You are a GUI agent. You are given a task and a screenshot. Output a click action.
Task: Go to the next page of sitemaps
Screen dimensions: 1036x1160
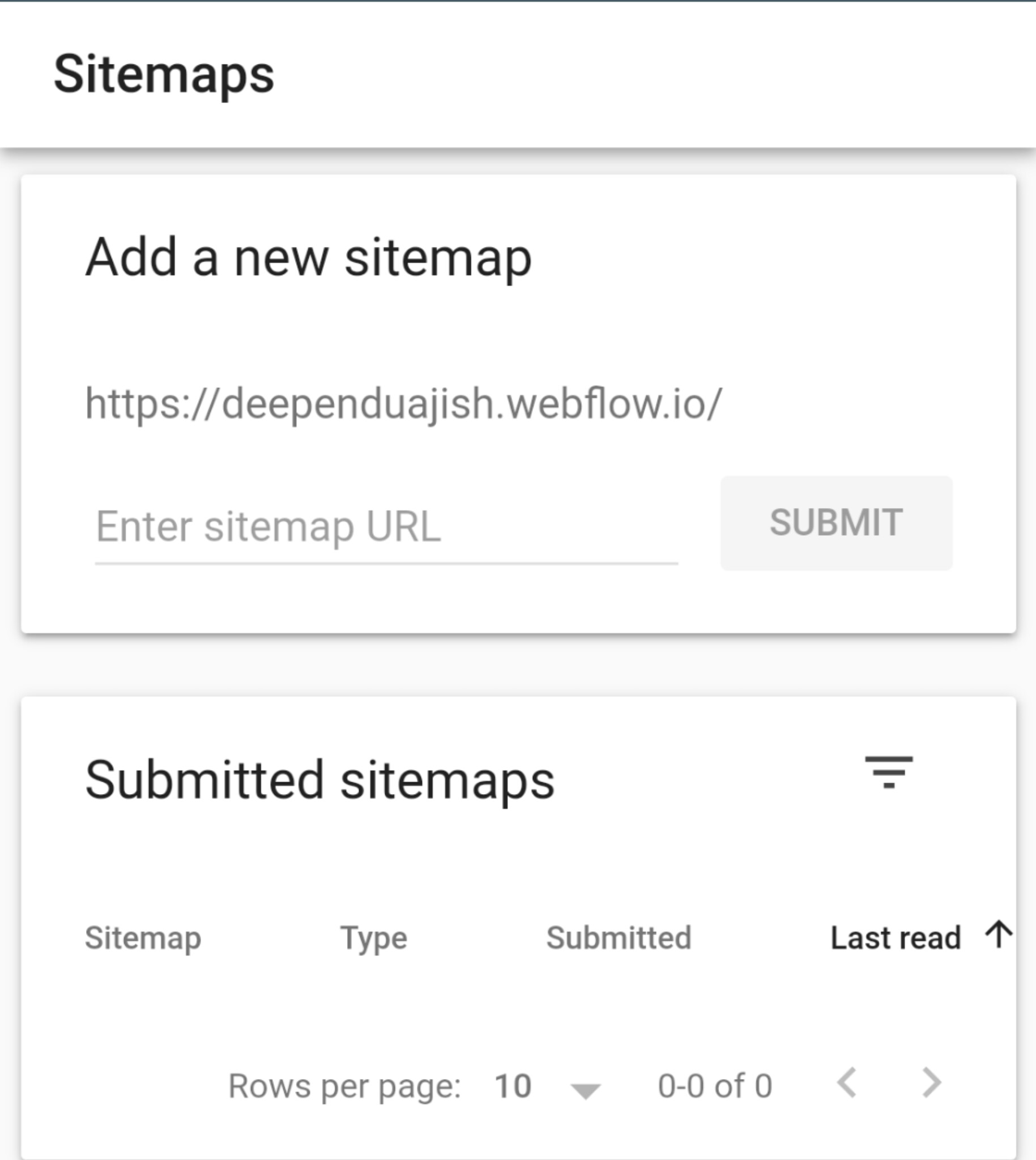[x=931, y=1082]
